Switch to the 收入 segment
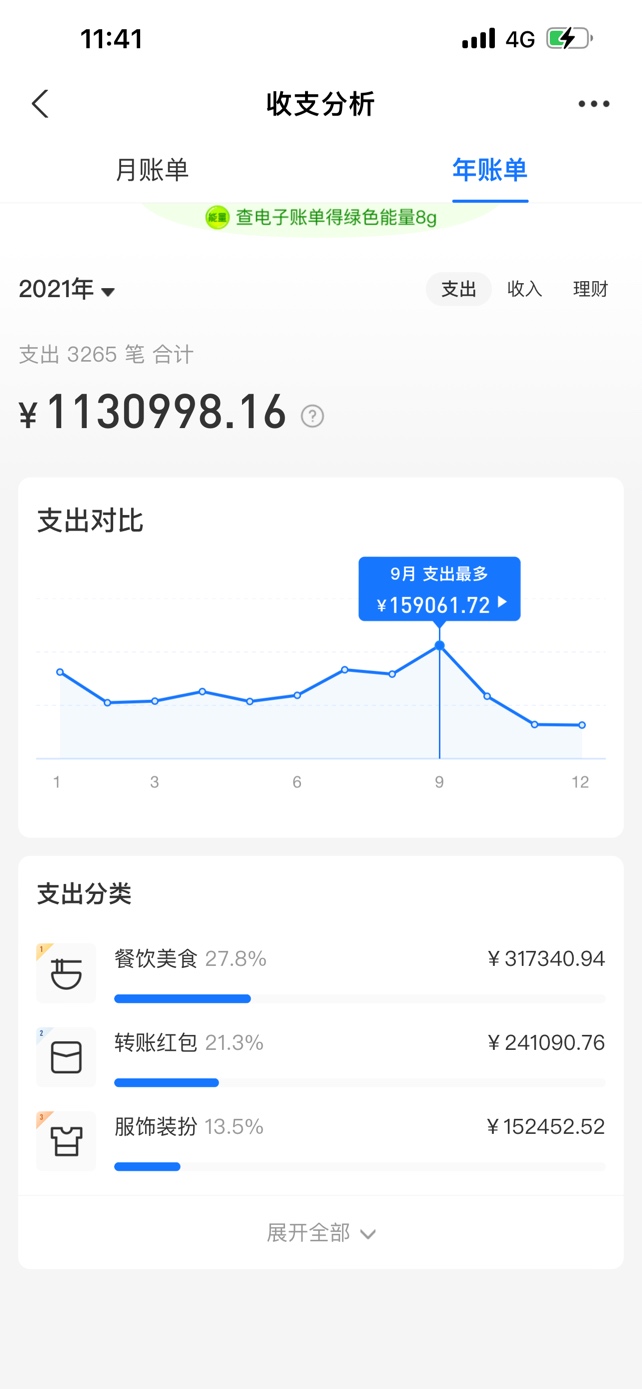This screenshot has height=1389, width=642. point(524,289)
